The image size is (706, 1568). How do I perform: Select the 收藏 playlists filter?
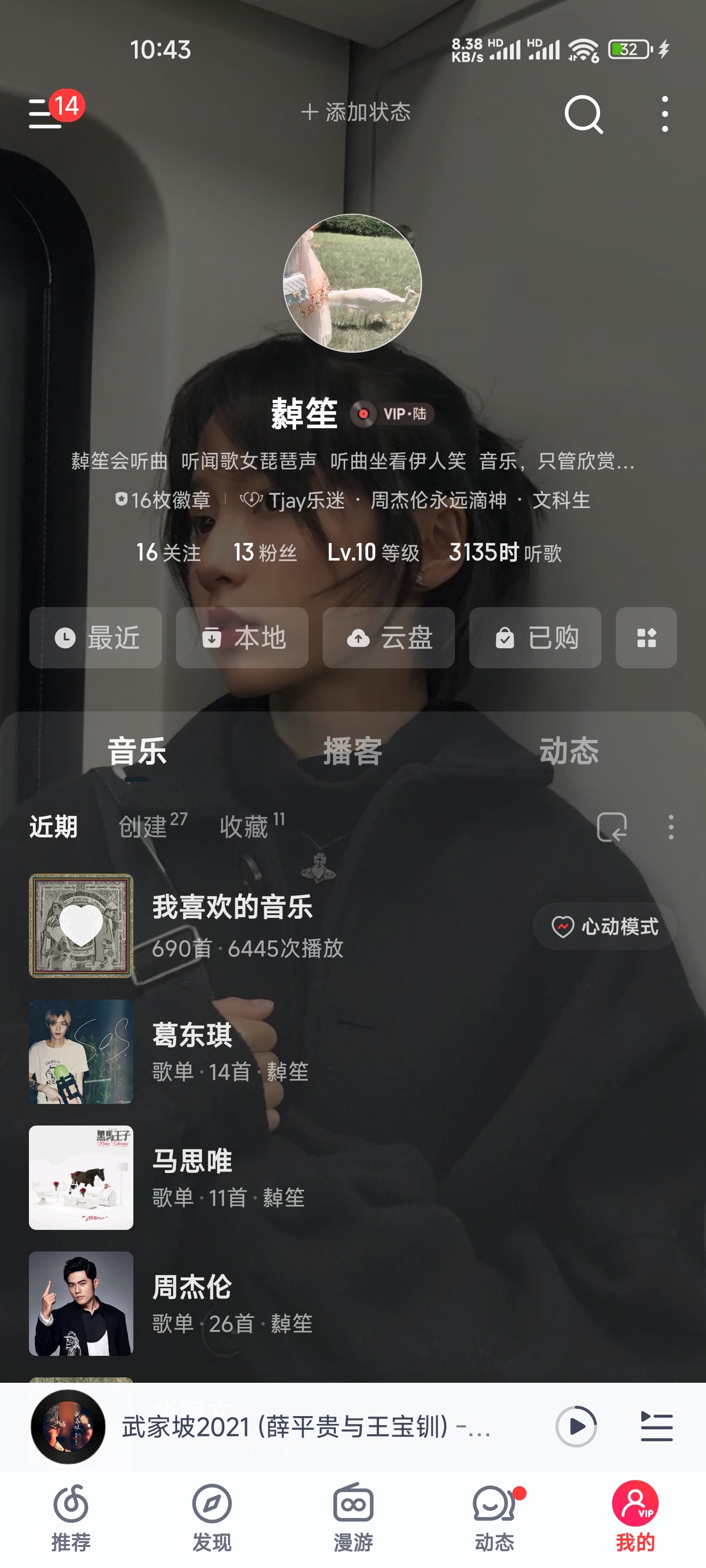252,826
